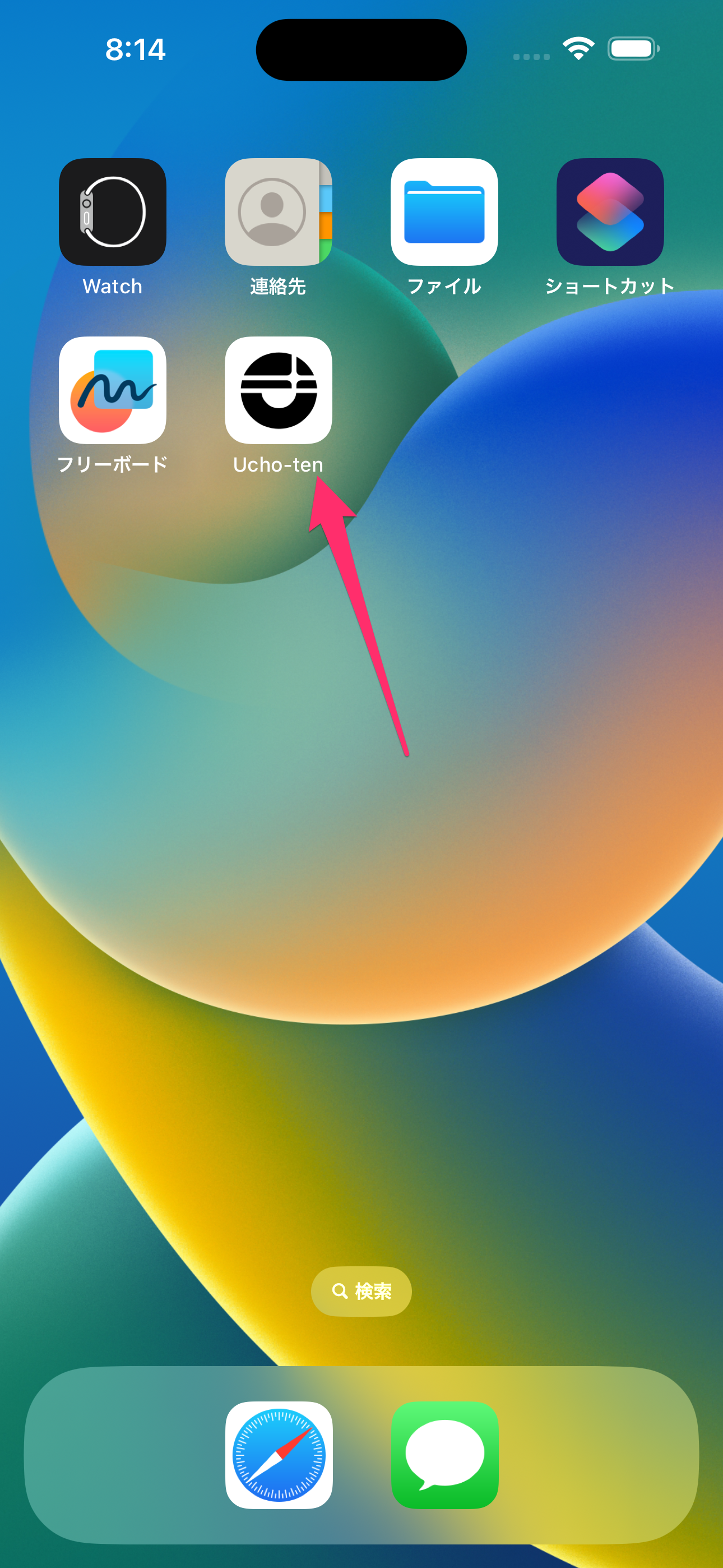Open Messages from the dock
723x1568 pixels.
(445, 1455)
